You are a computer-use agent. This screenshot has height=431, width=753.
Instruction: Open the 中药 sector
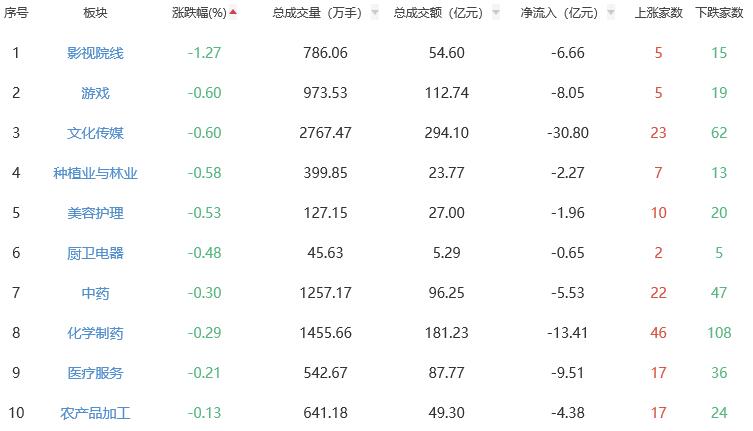click(95, 292)
